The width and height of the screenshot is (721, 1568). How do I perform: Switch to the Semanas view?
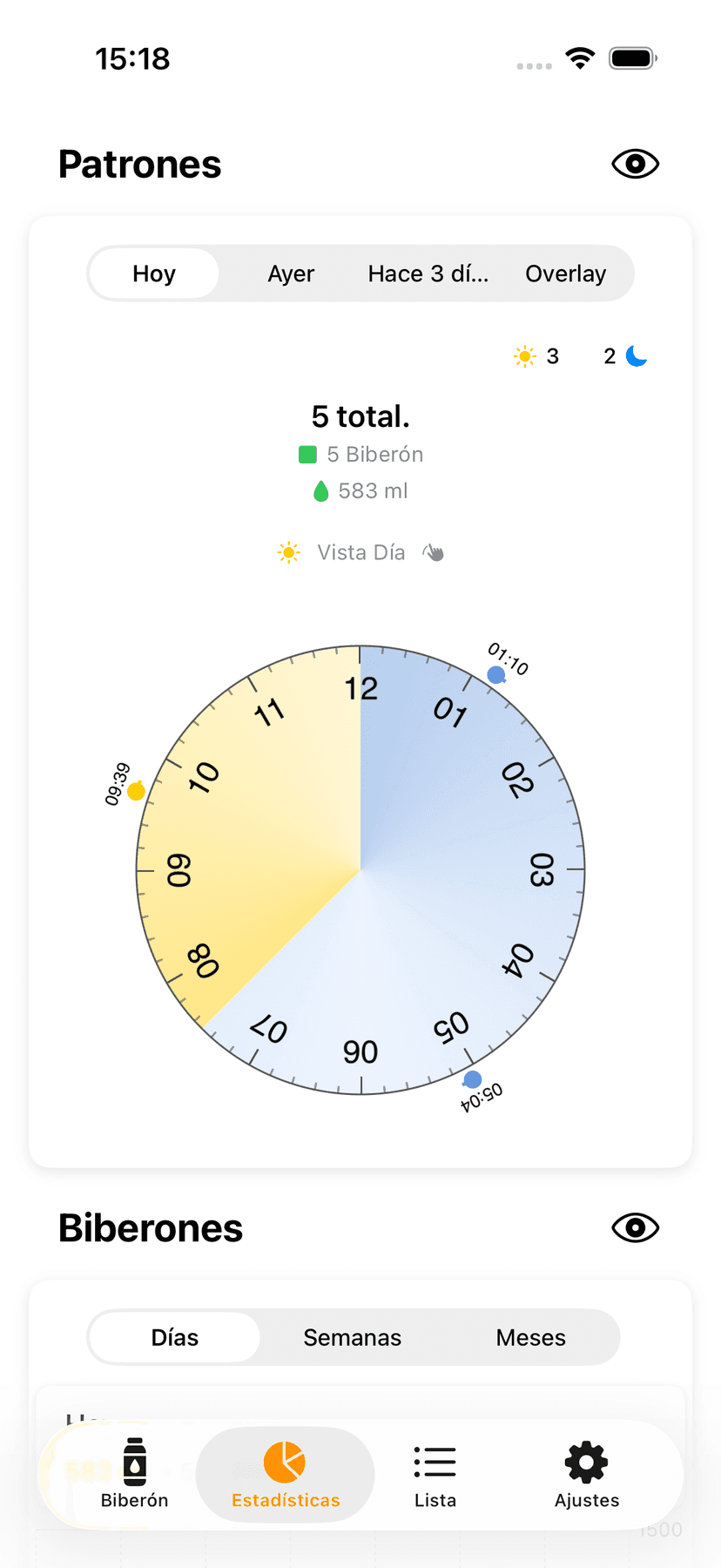(x=352, y=1337)
